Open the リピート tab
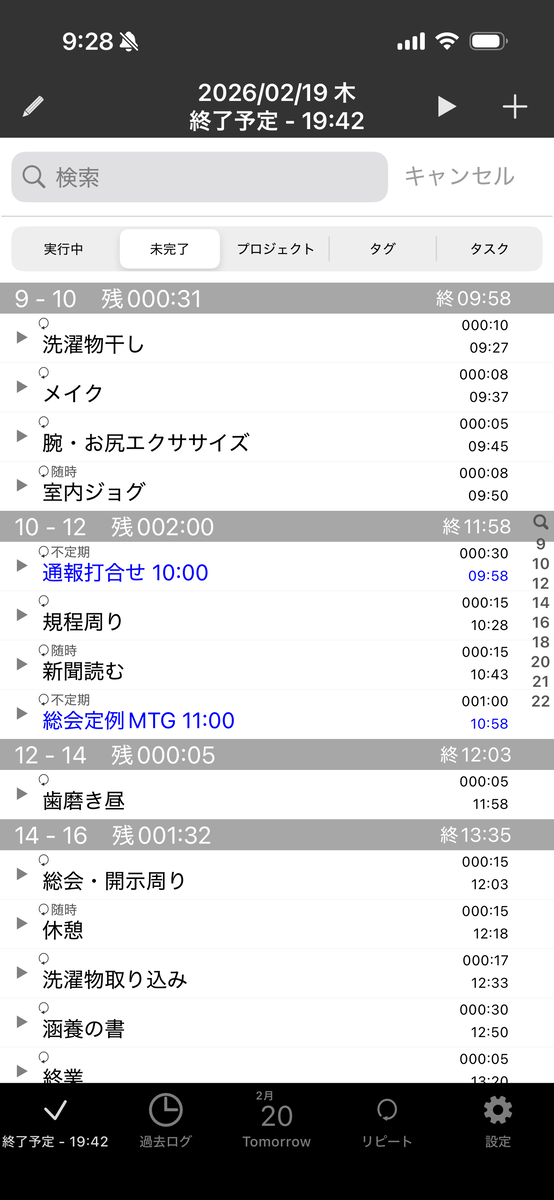554x1200 pixels. click(x=387, y=1120)
